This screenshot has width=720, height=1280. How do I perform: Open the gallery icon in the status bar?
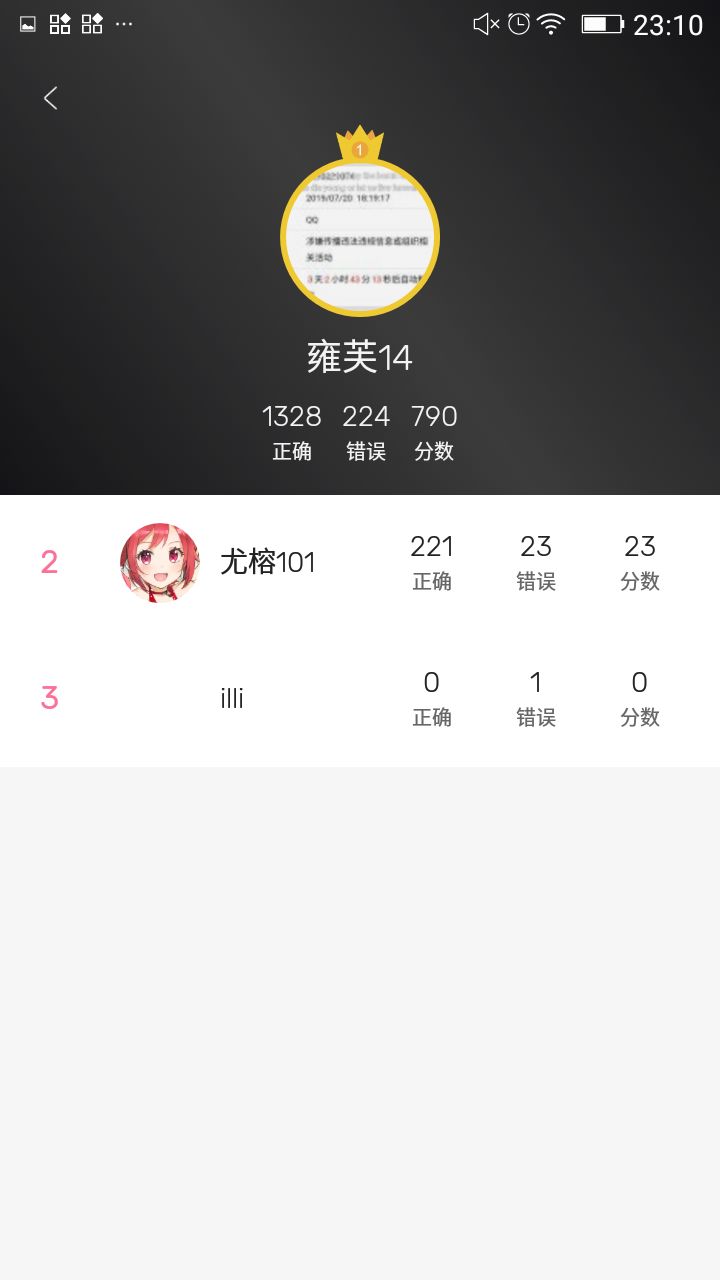(26, 22)
